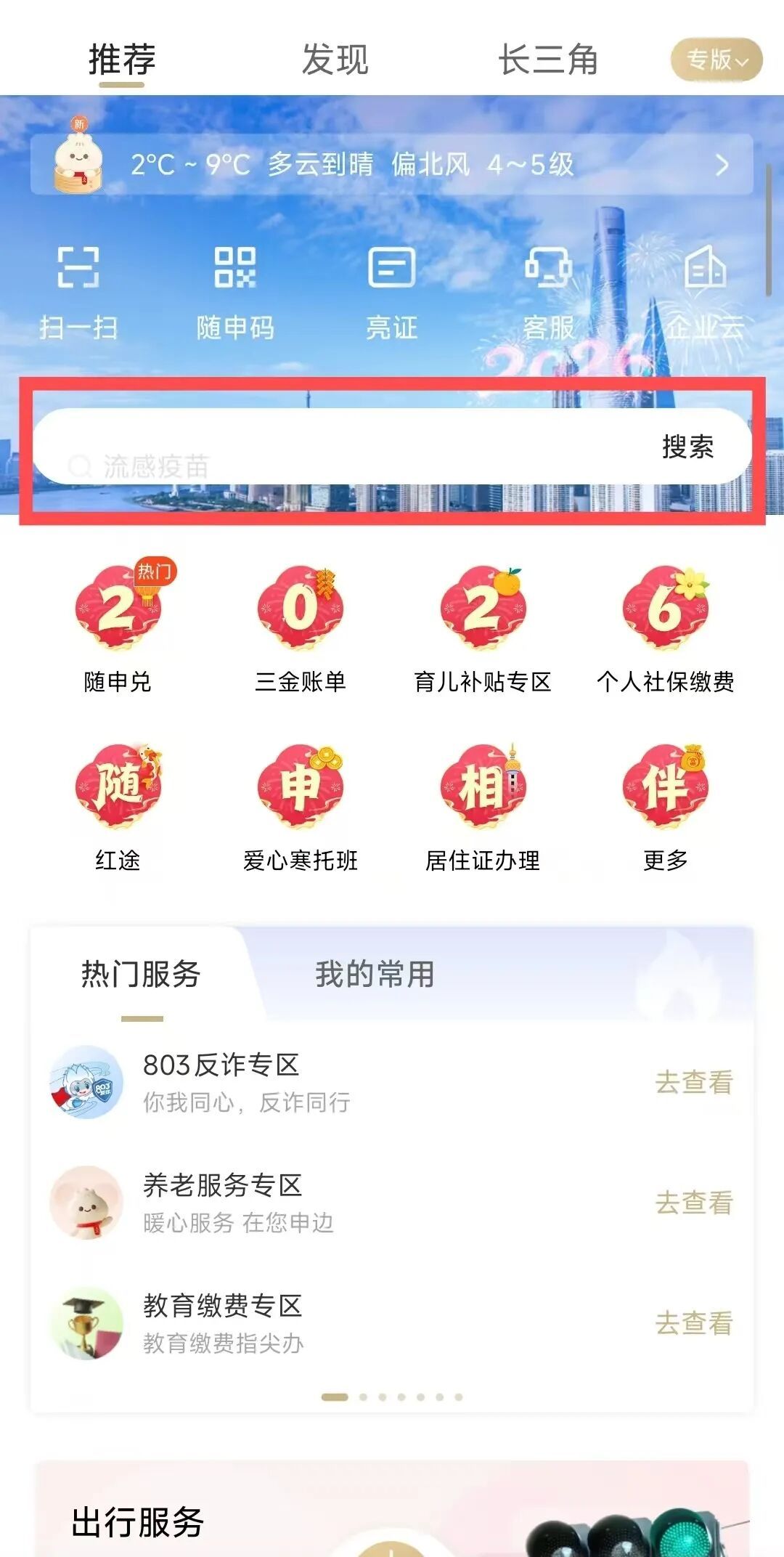Switch to 我的常用 tab
The height and width of the screenshot is (1557, 784).
(375, 975)
